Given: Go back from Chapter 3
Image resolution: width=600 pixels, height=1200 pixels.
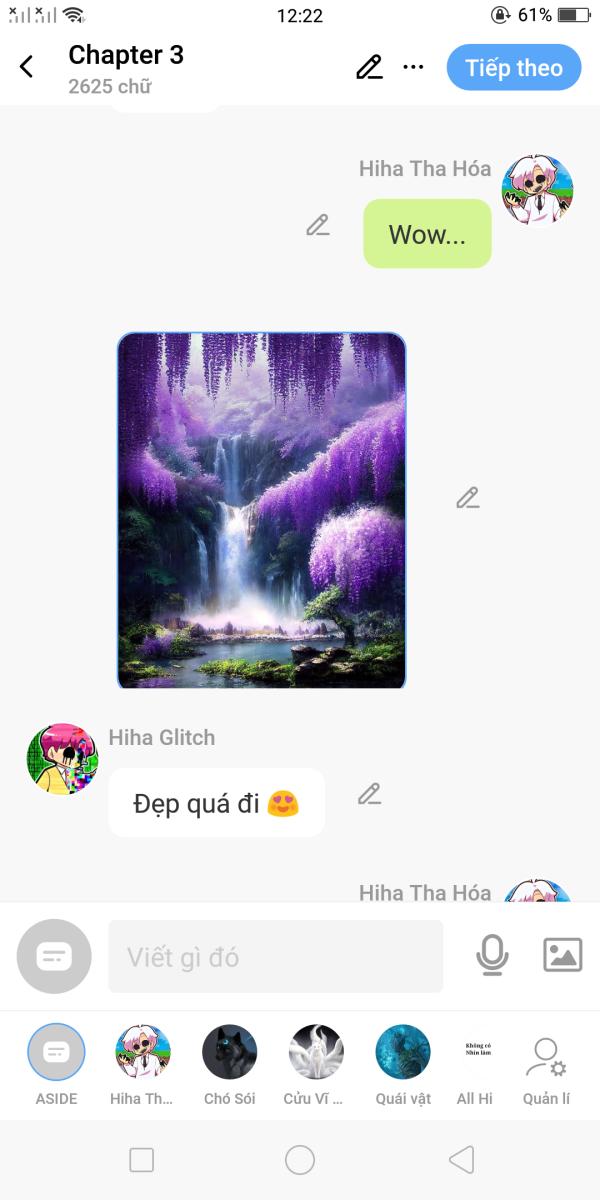Looking at the screenshot, I should point(27,67).
